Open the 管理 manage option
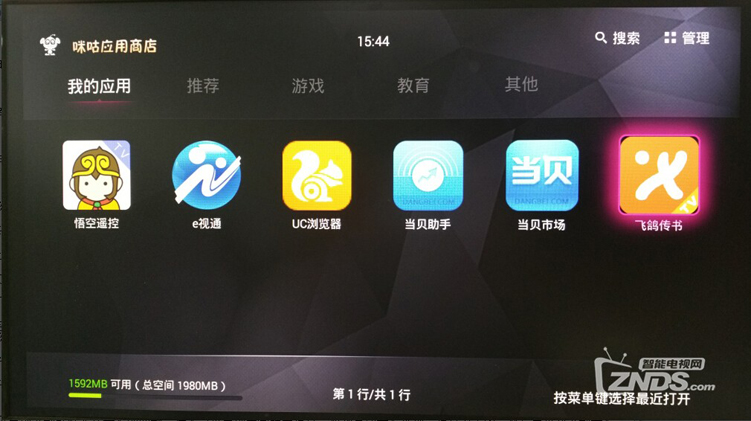This screenshot has height=421, width=751. click(686, 38)
